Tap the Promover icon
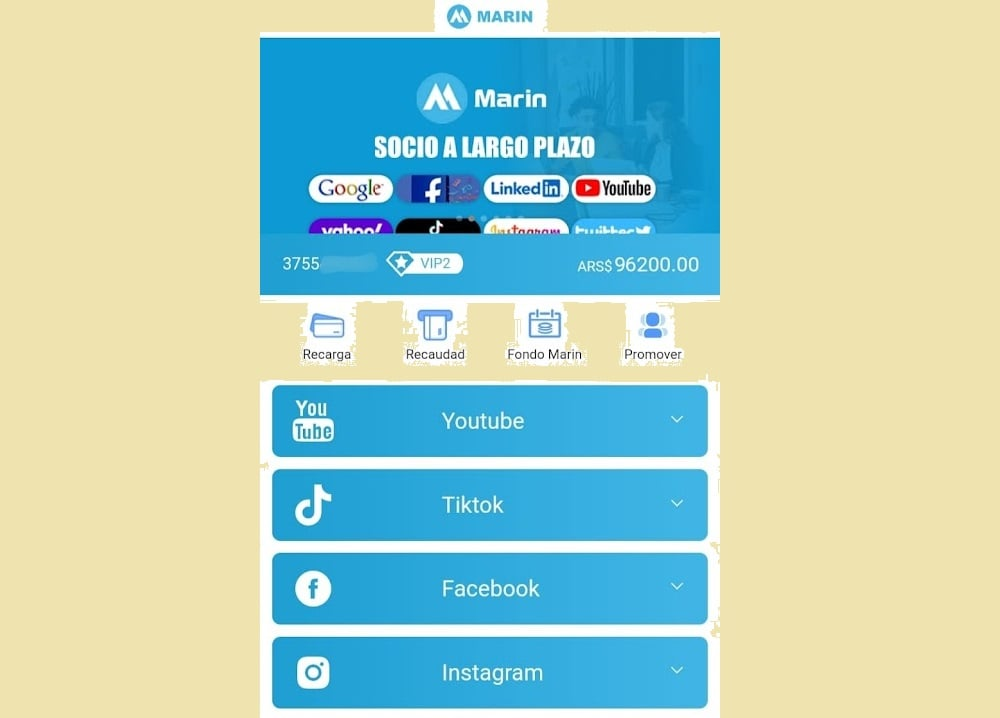The image size is (1000, 718). 652,335
